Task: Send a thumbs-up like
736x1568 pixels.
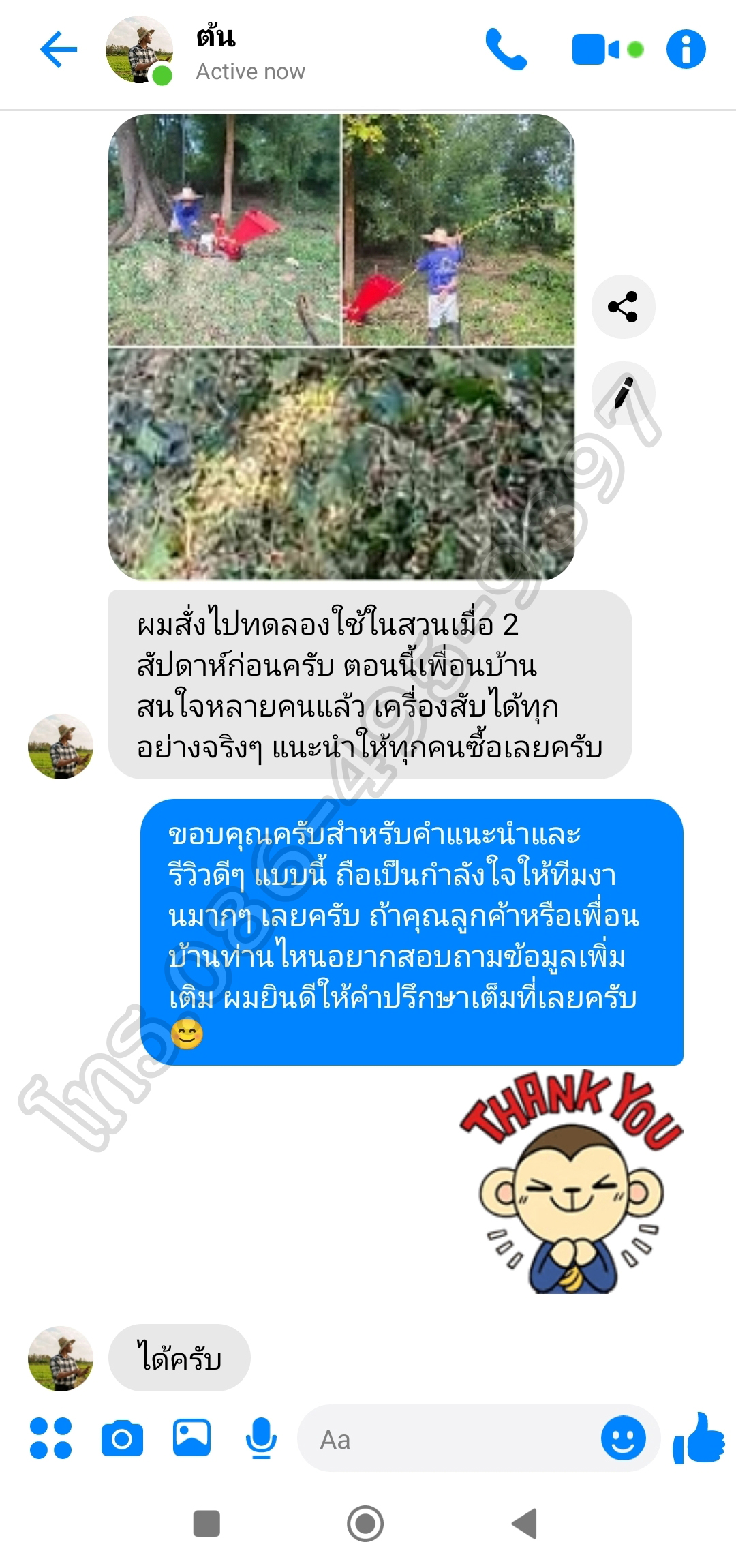Action: click(x=698, y=1438)
